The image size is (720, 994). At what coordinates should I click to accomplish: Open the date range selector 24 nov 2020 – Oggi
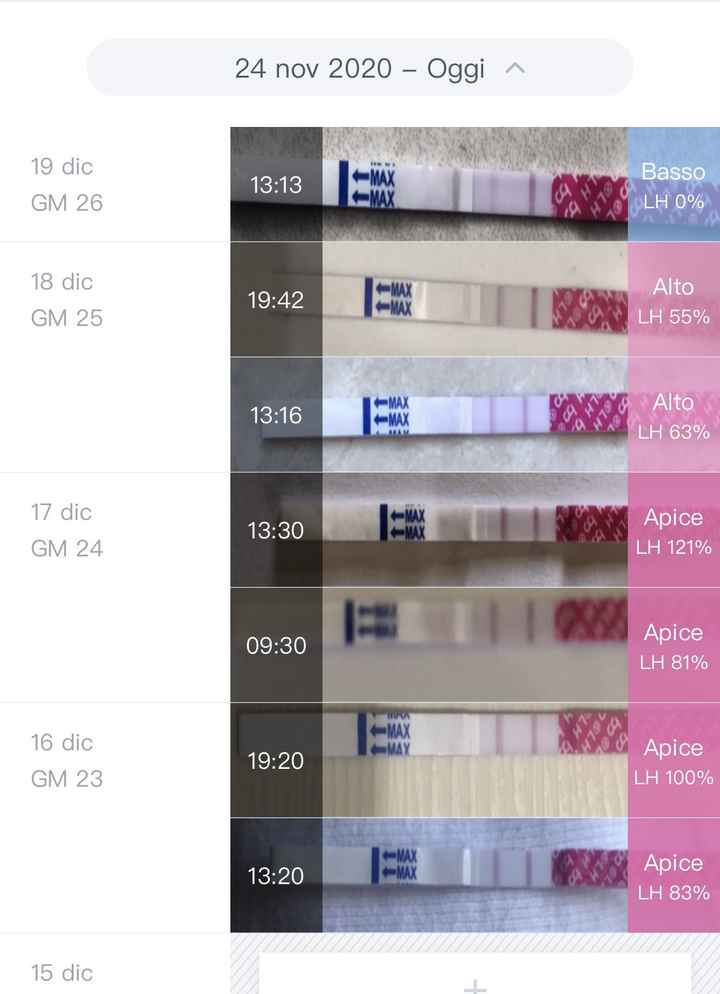360,68
